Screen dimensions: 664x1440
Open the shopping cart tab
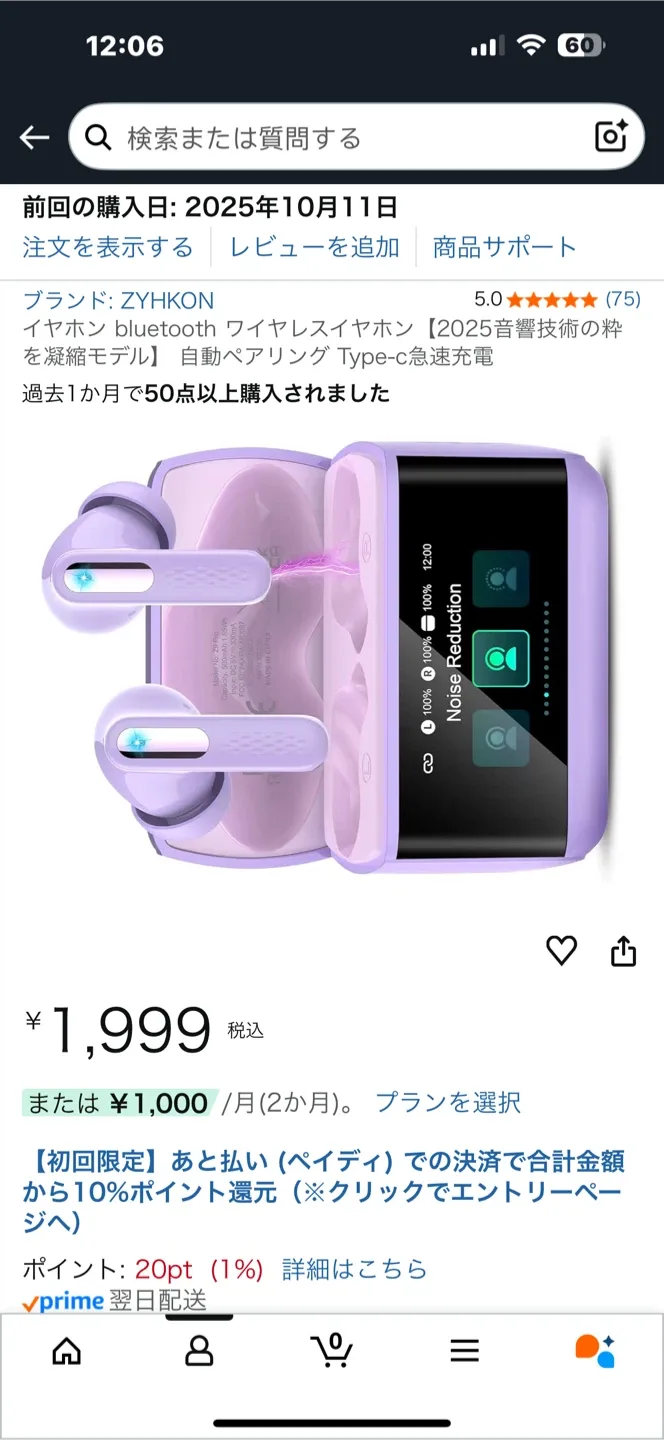pyautogui.click(x=331, y=1351)
